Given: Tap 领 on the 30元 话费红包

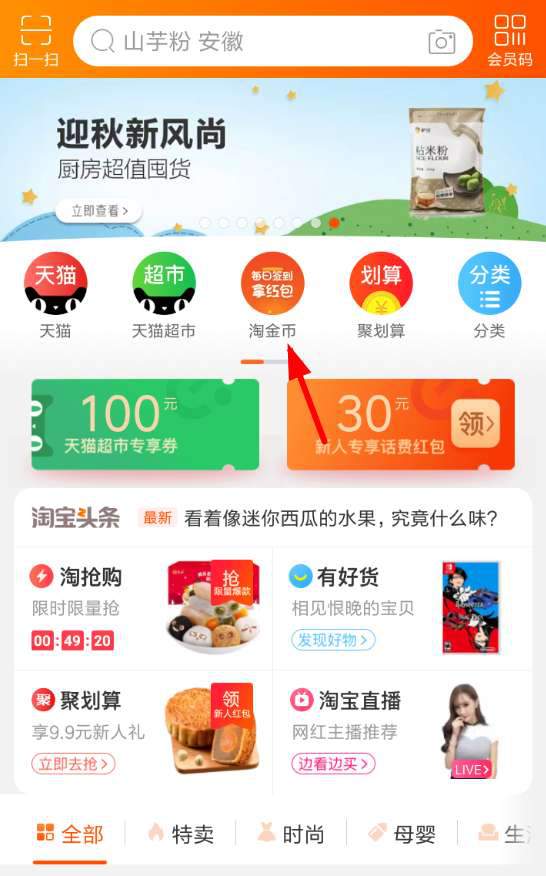Looking at the screenshot, I should tap(475, 424).
